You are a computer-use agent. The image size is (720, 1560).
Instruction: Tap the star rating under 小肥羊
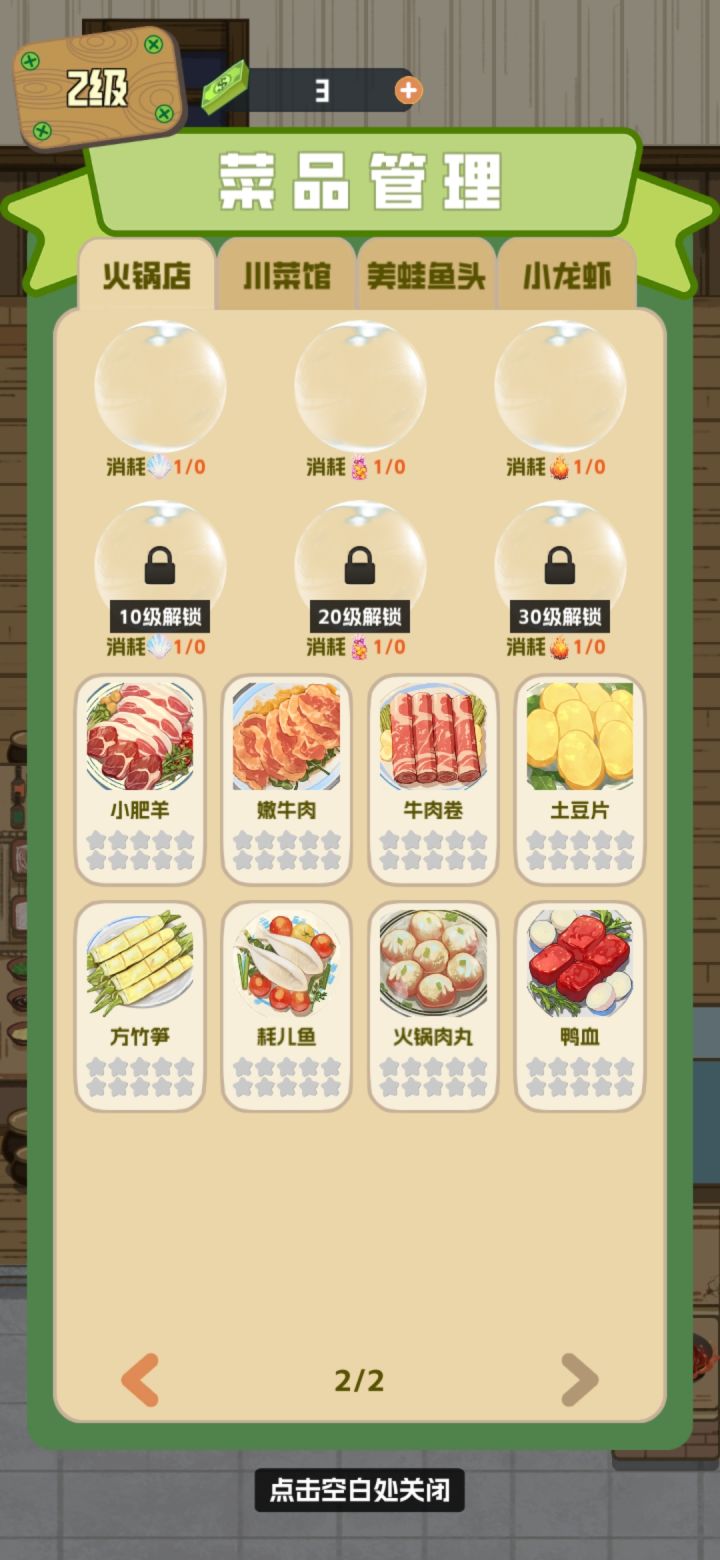pos(140,851)
